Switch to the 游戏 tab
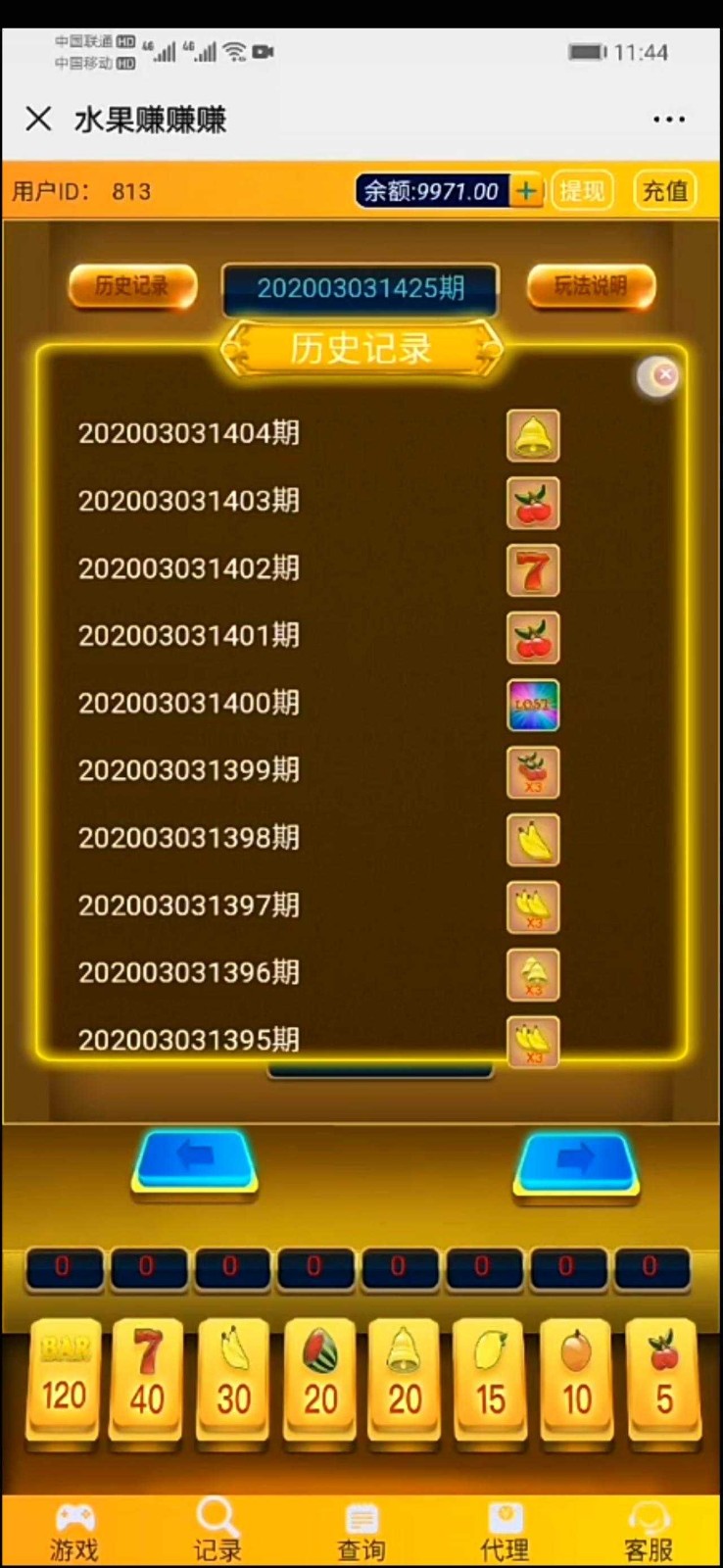This screenshot has height=1568, width=723. coord(74,1532)
